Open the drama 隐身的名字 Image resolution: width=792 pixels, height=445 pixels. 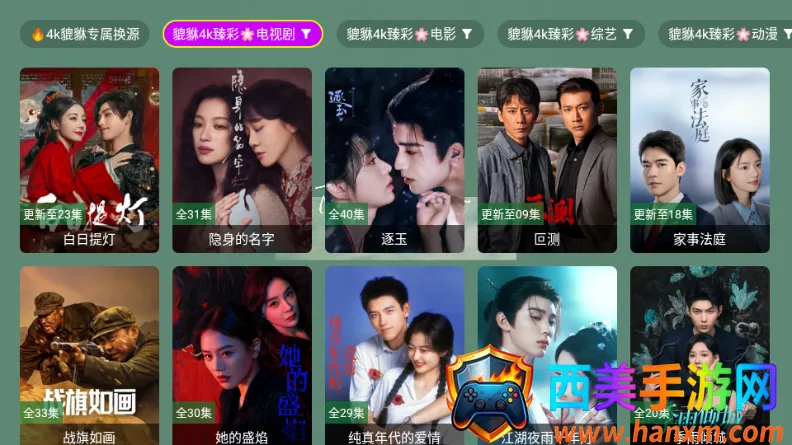[242, 160]
